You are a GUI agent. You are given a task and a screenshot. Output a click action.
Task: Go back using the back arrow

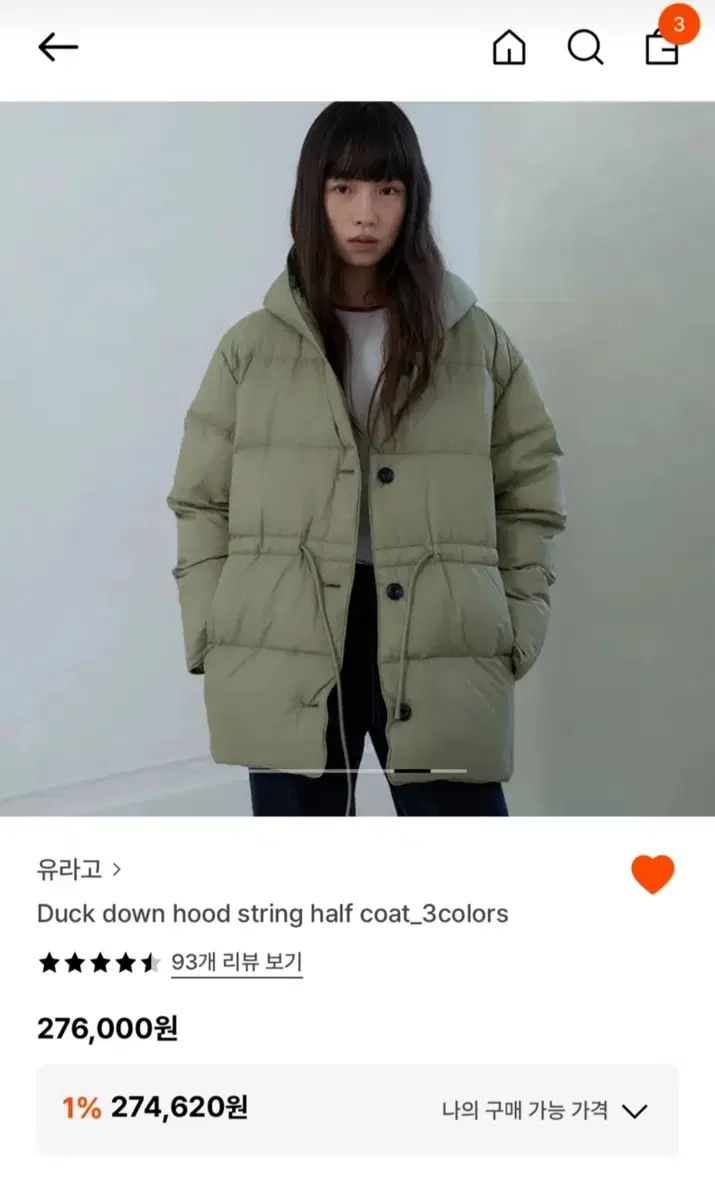58,47
